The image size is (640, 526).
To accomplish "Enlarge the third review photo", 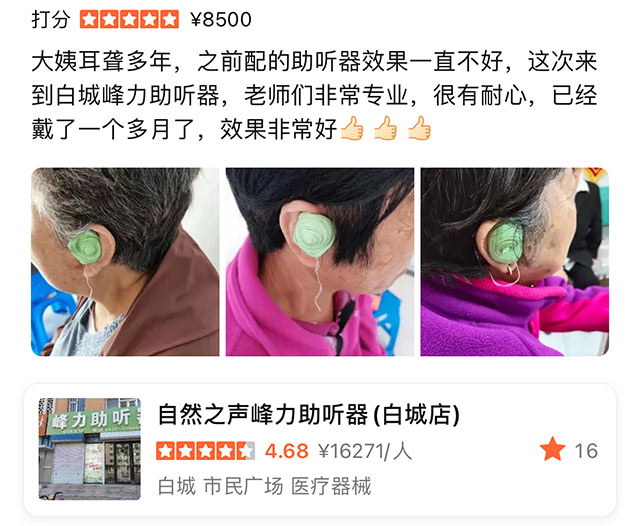I will point(513,262).
